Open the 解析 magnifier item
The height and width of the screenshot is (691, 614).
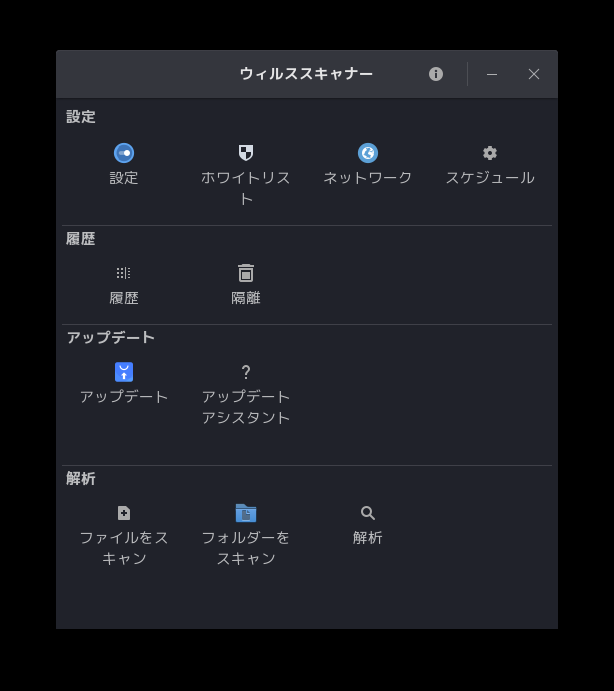point(368,524)
